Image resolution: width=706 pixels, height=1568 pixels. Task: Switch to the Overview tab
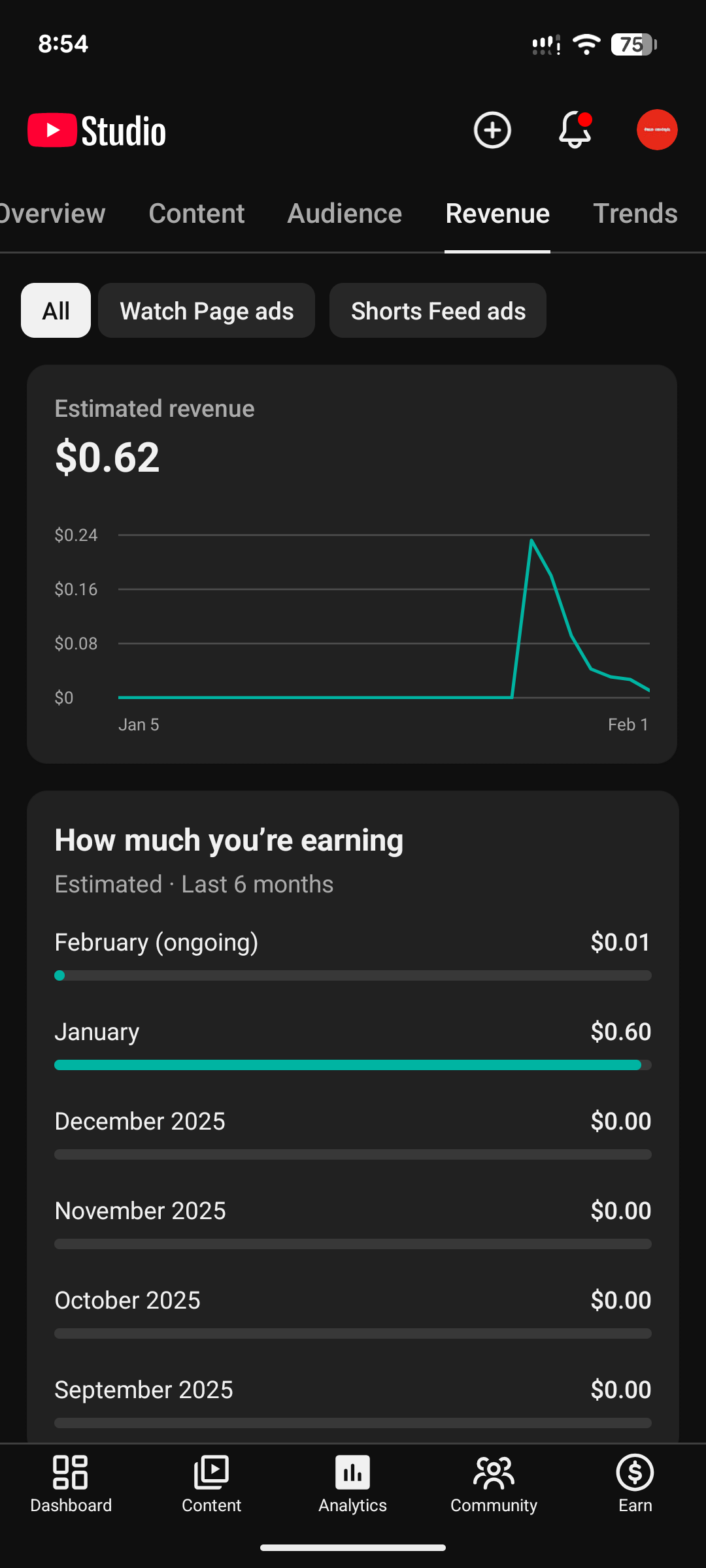click(54, 214)
